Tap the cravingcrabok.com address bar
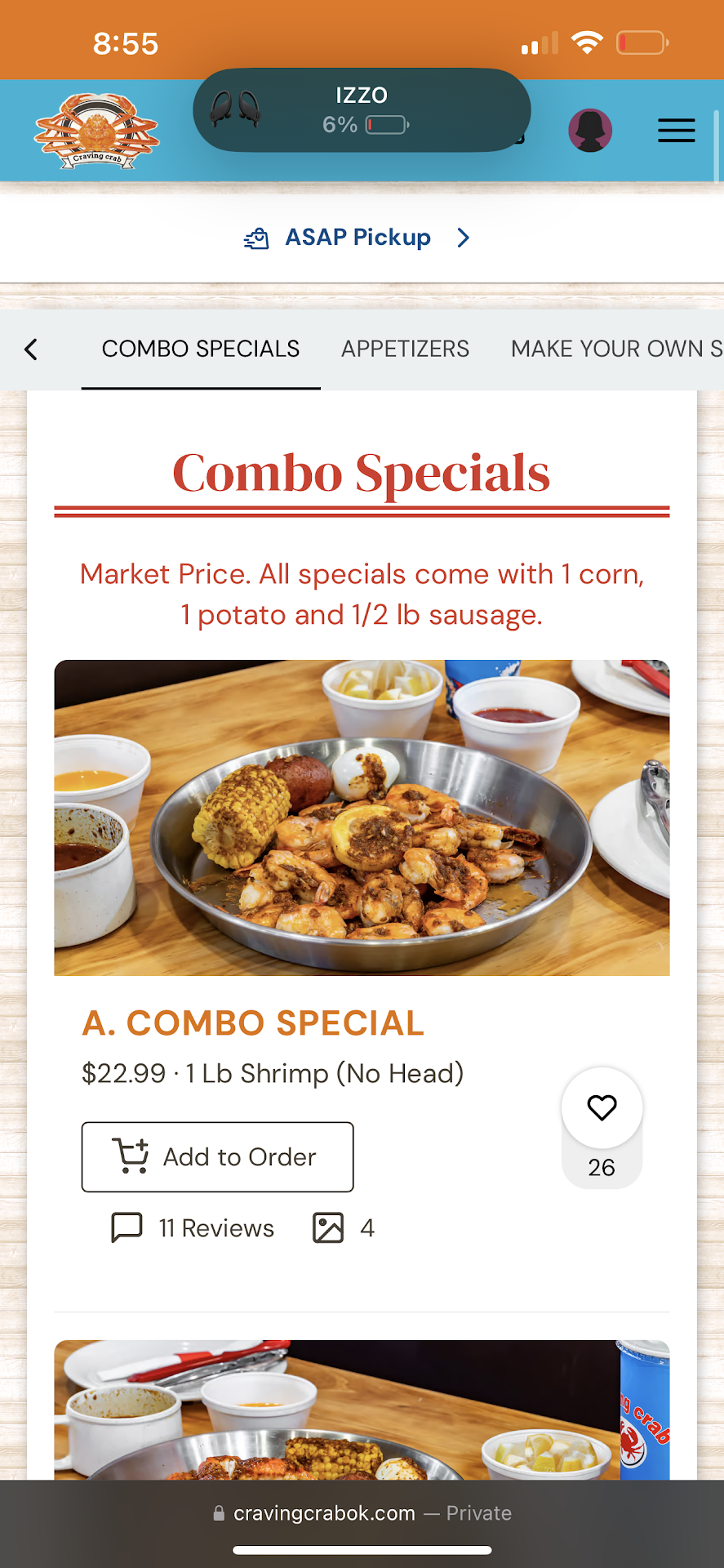The width and height of the screenshot is (724, 1568). tap(362, 1513)
